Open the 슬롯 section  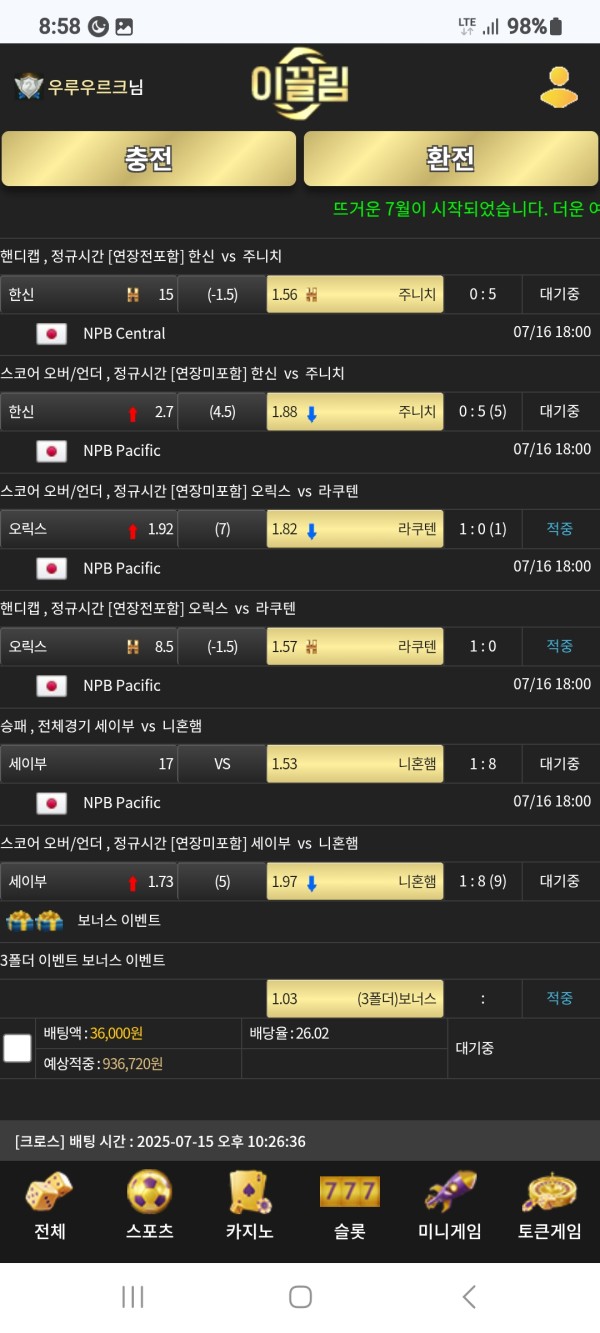click(x=349, y=1207)
